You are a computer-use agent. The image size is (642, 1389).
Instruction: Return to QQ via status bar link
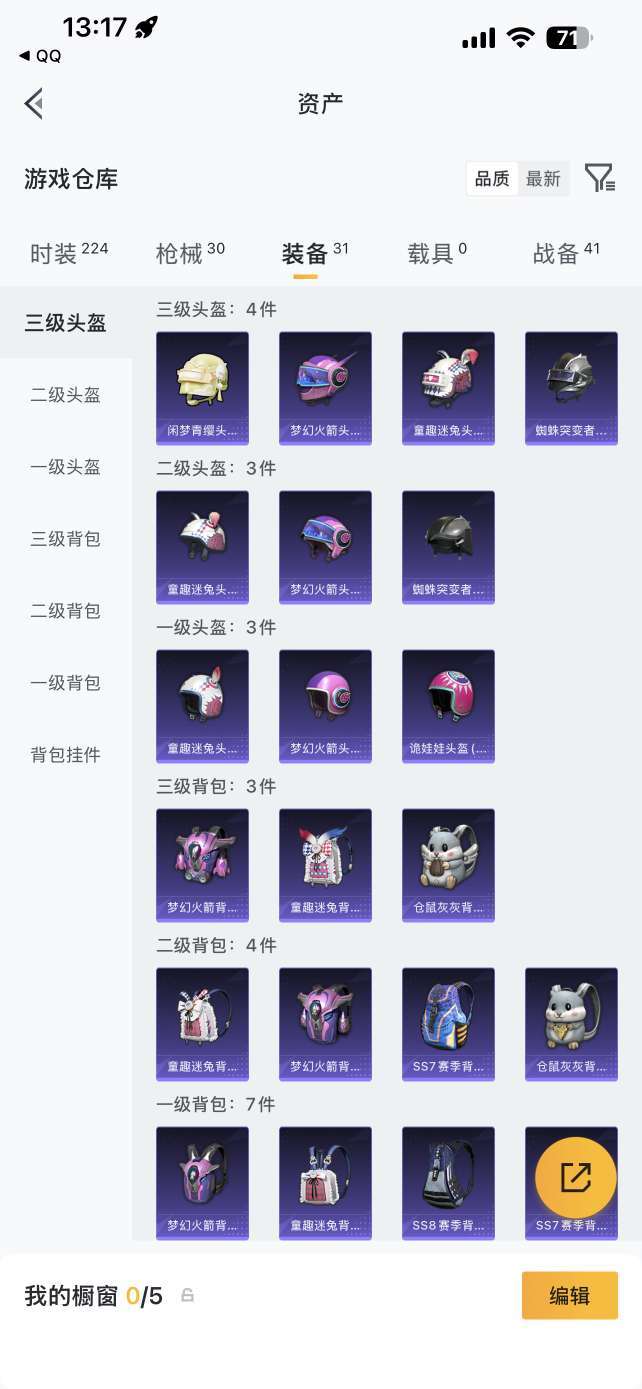click(40, 56)
